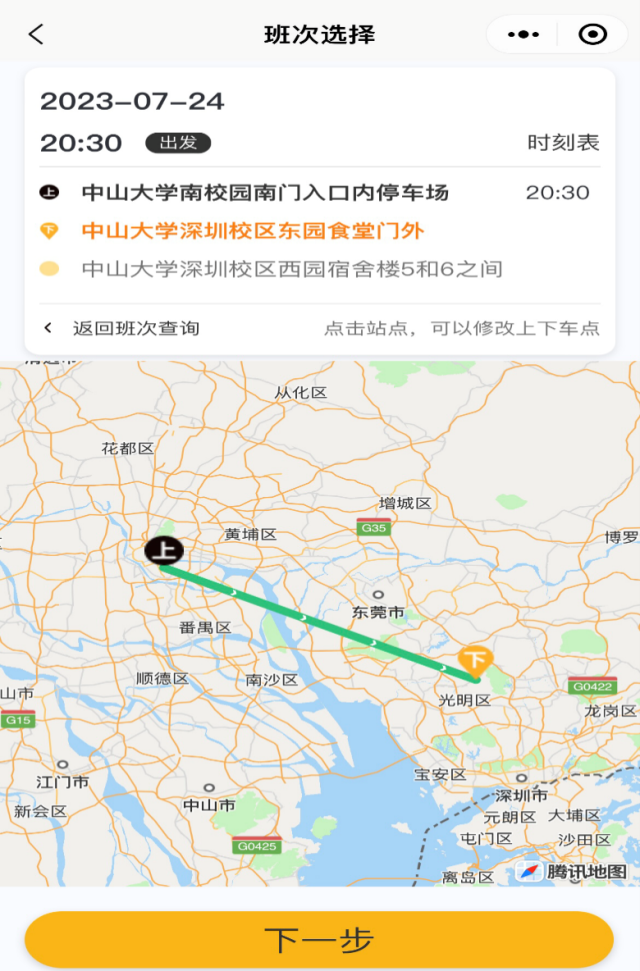
Task: Go back using the top-left arrow
Action: point(36,34)
